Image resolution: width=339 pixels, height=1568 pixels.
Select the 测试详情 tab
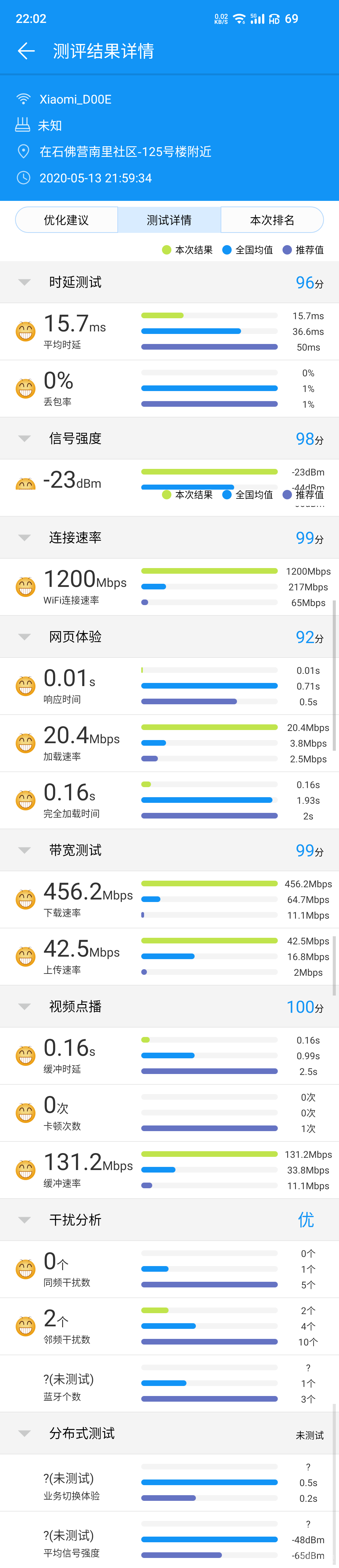(x=169, y=220)
